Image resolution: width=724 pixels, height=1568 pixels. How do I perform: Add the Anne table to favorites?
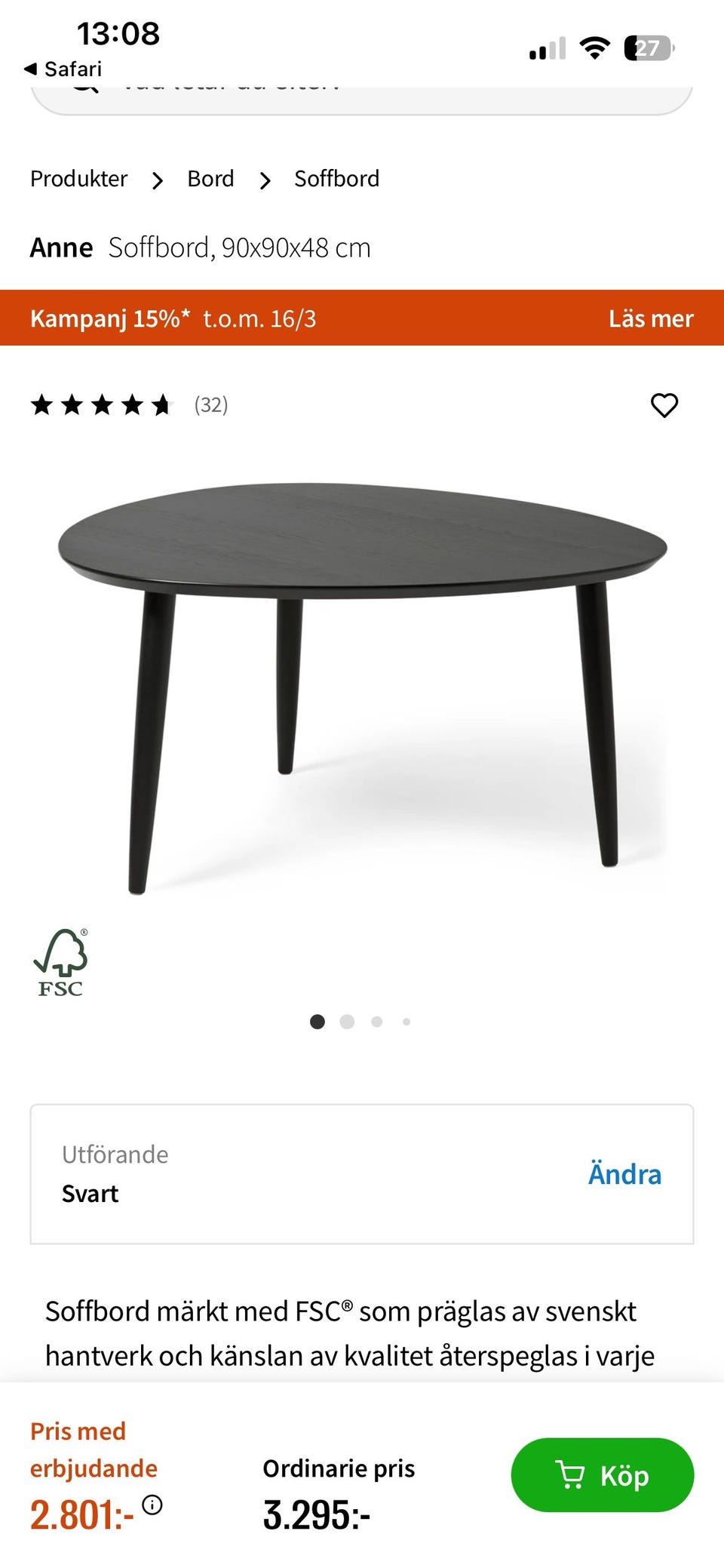[x=664, y=405]
